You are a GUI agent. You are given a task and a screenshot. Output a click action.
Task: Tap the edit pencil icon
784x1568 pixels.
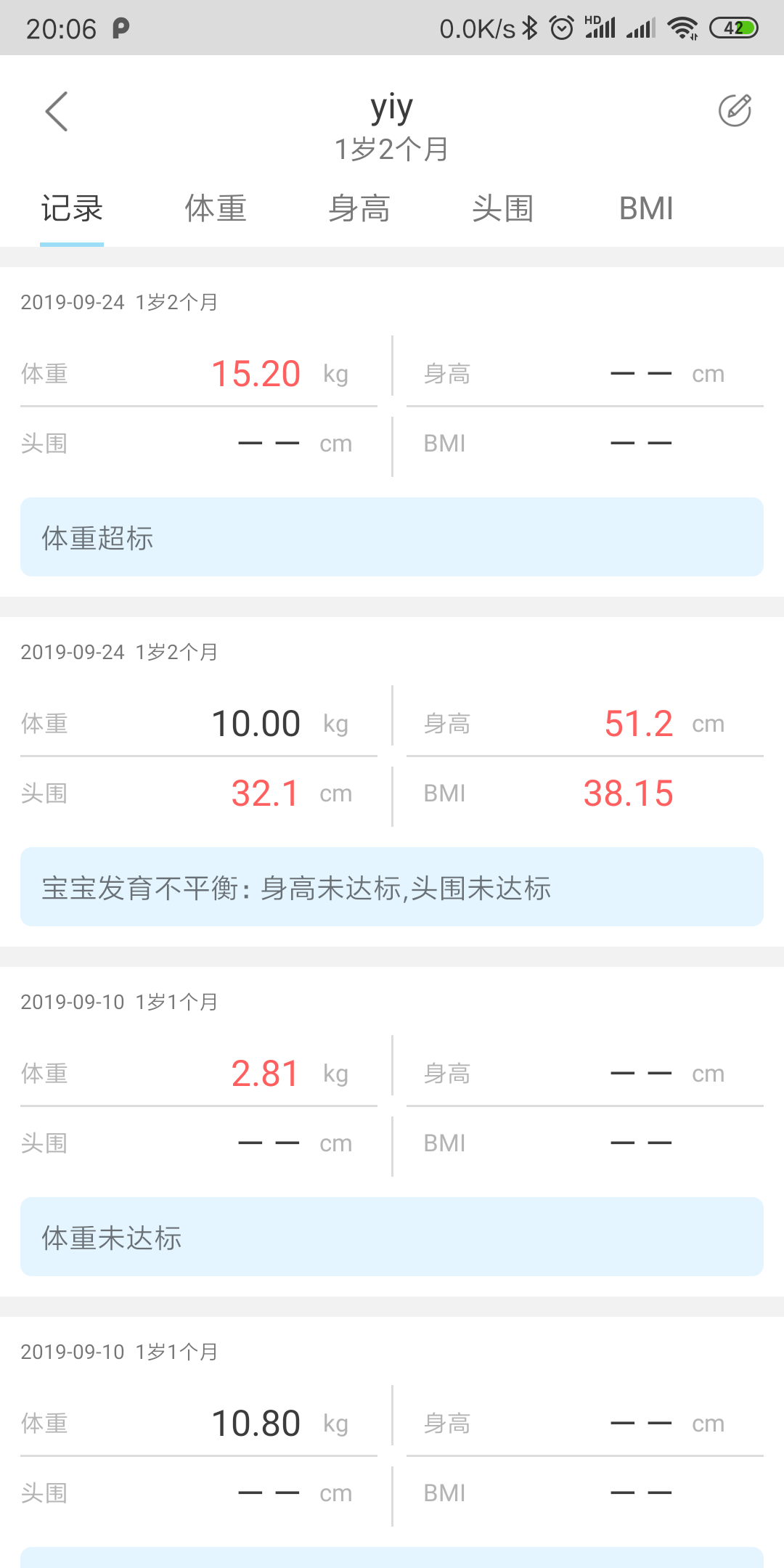[x=734, y=111]
